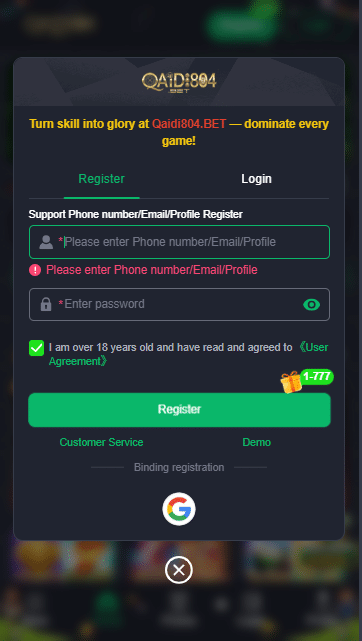Open Customer Service
362x641 pixels.
(x=101, y=442)
